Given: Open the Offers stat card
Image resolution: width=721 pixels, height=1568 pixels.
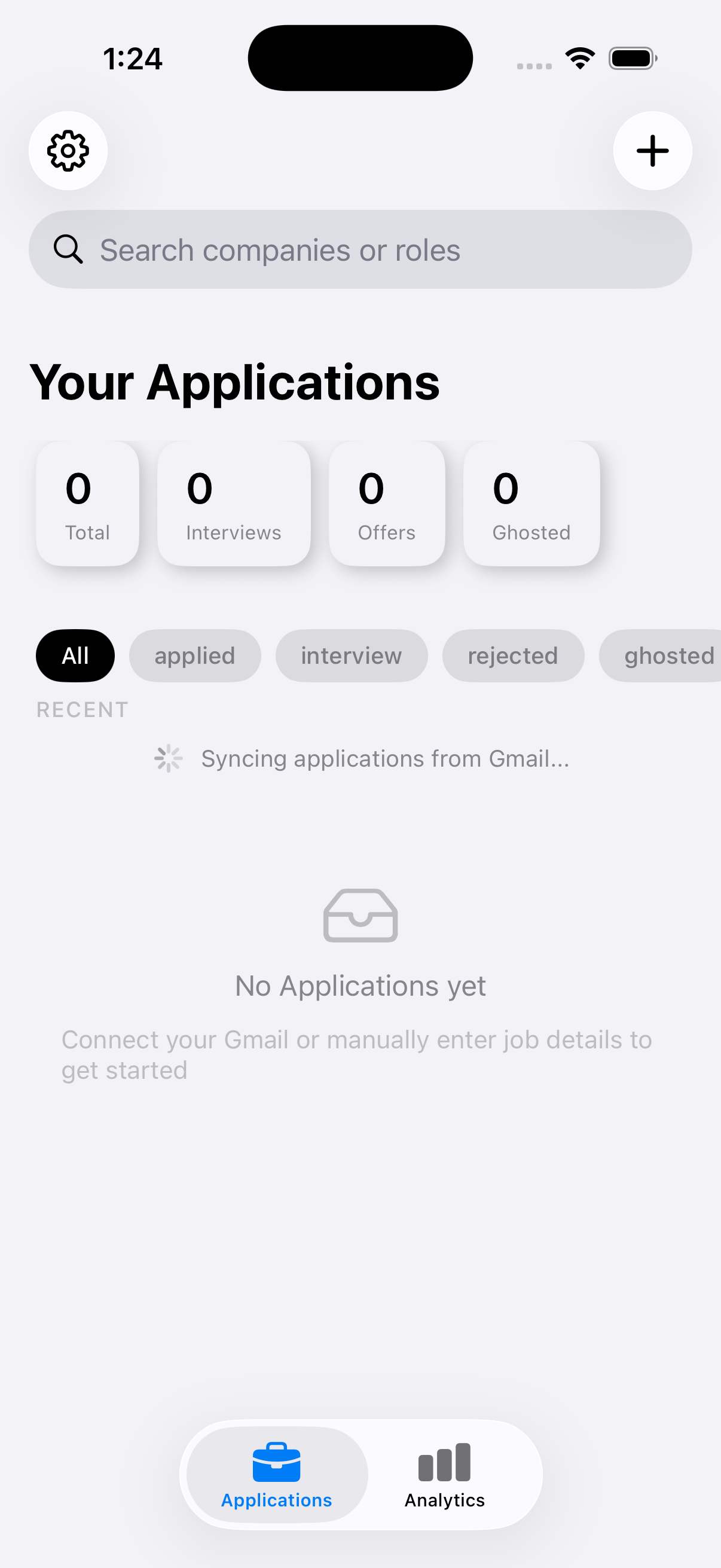Looking at the screenshot, I should coord(386,504).
